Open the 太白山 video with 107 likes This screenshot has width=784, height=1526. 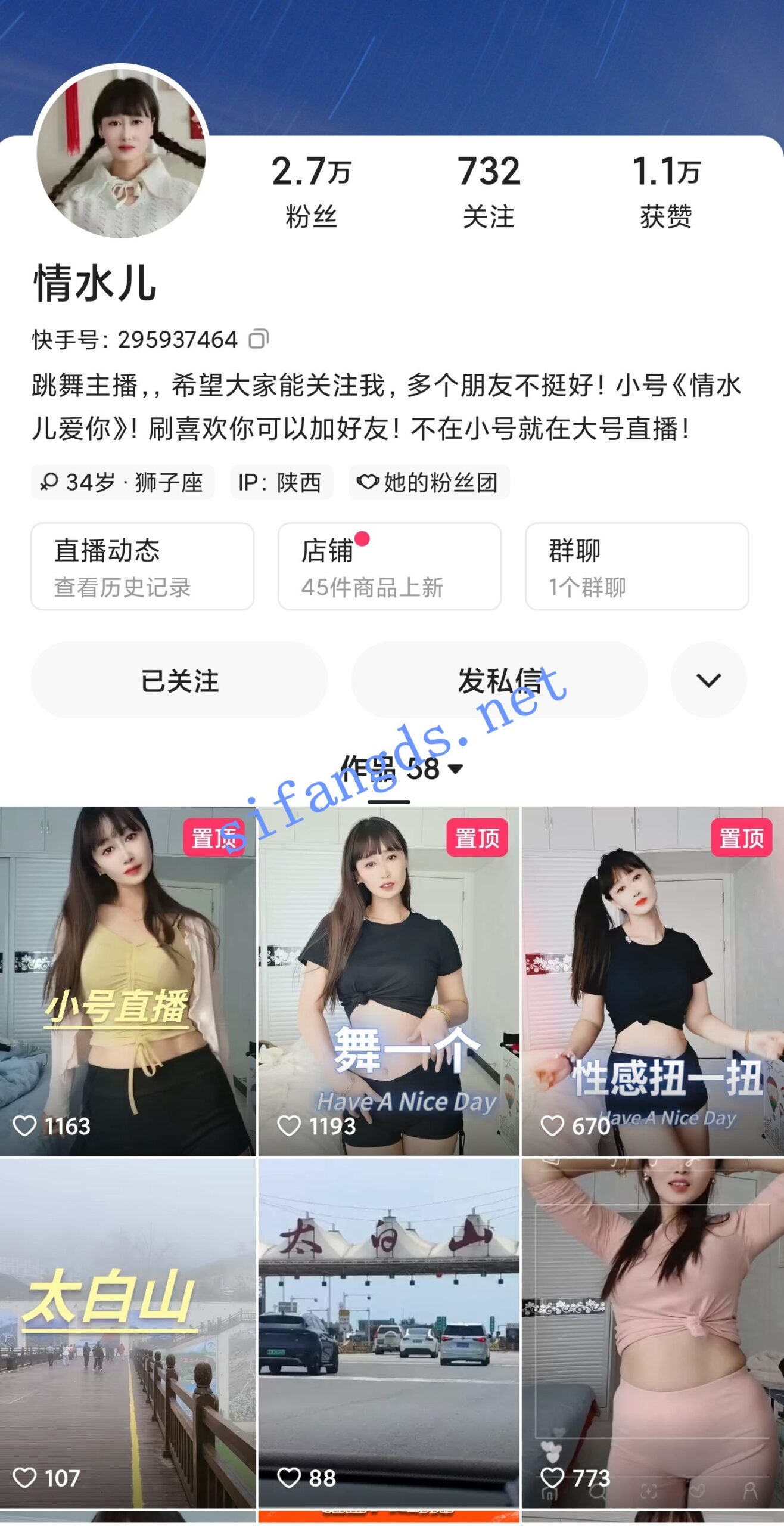pos(127,1332)
